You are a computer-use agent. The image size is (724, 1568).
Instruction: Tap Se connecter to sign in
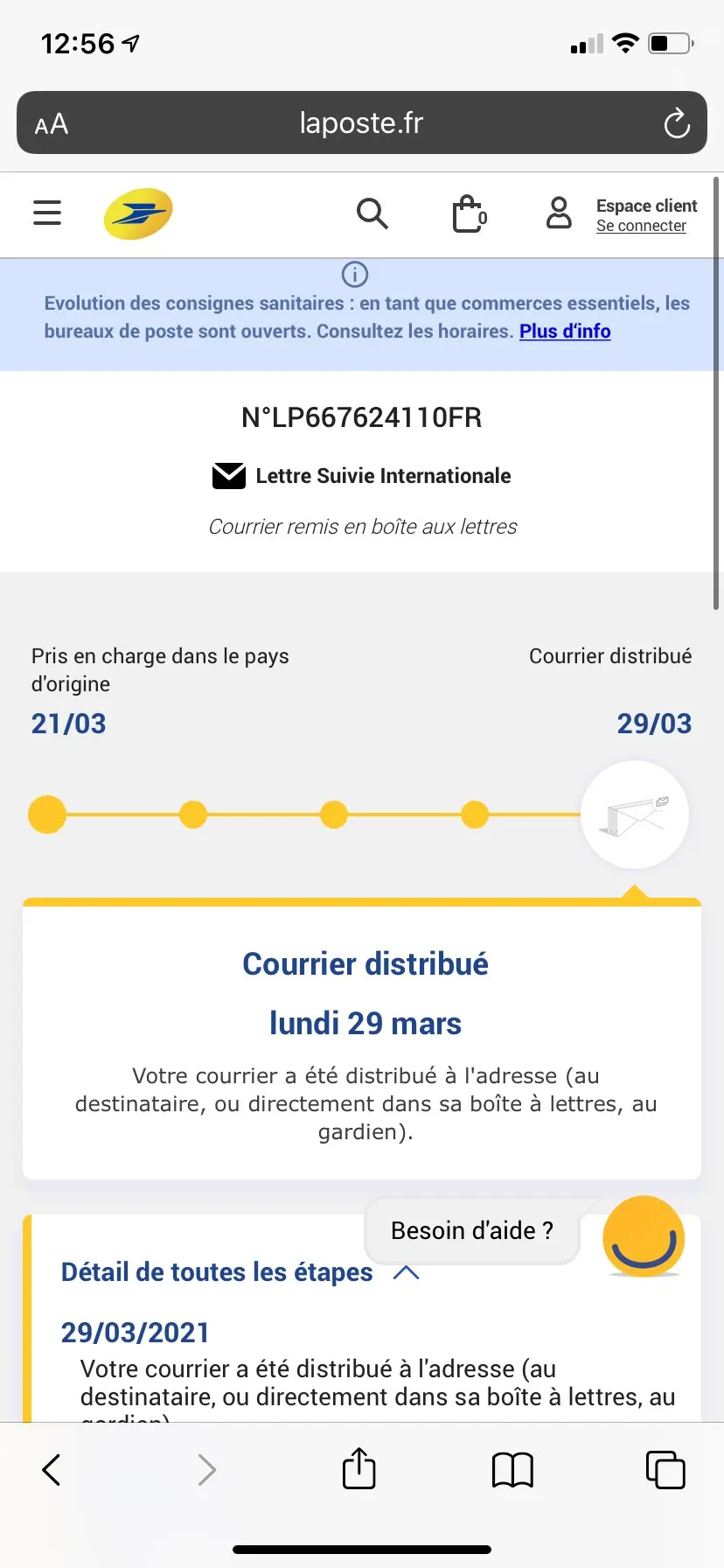pyautogui.click(x=641, y=226)
